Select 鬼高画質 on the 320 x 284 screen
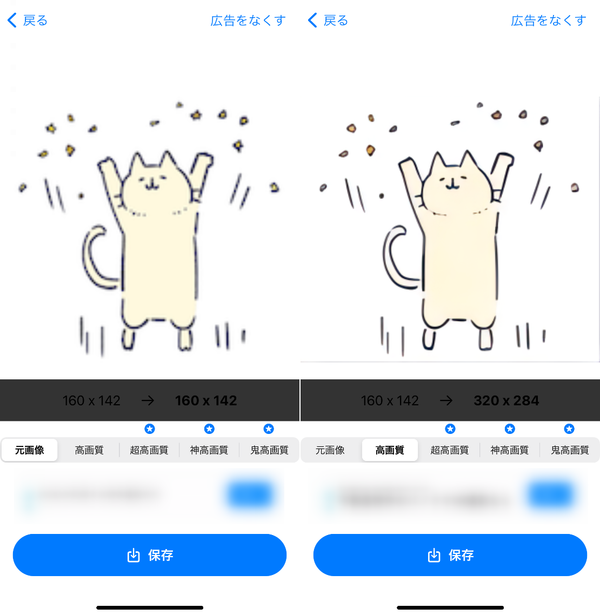This screenshot has height=616, width=600. (x=570, y=450)
